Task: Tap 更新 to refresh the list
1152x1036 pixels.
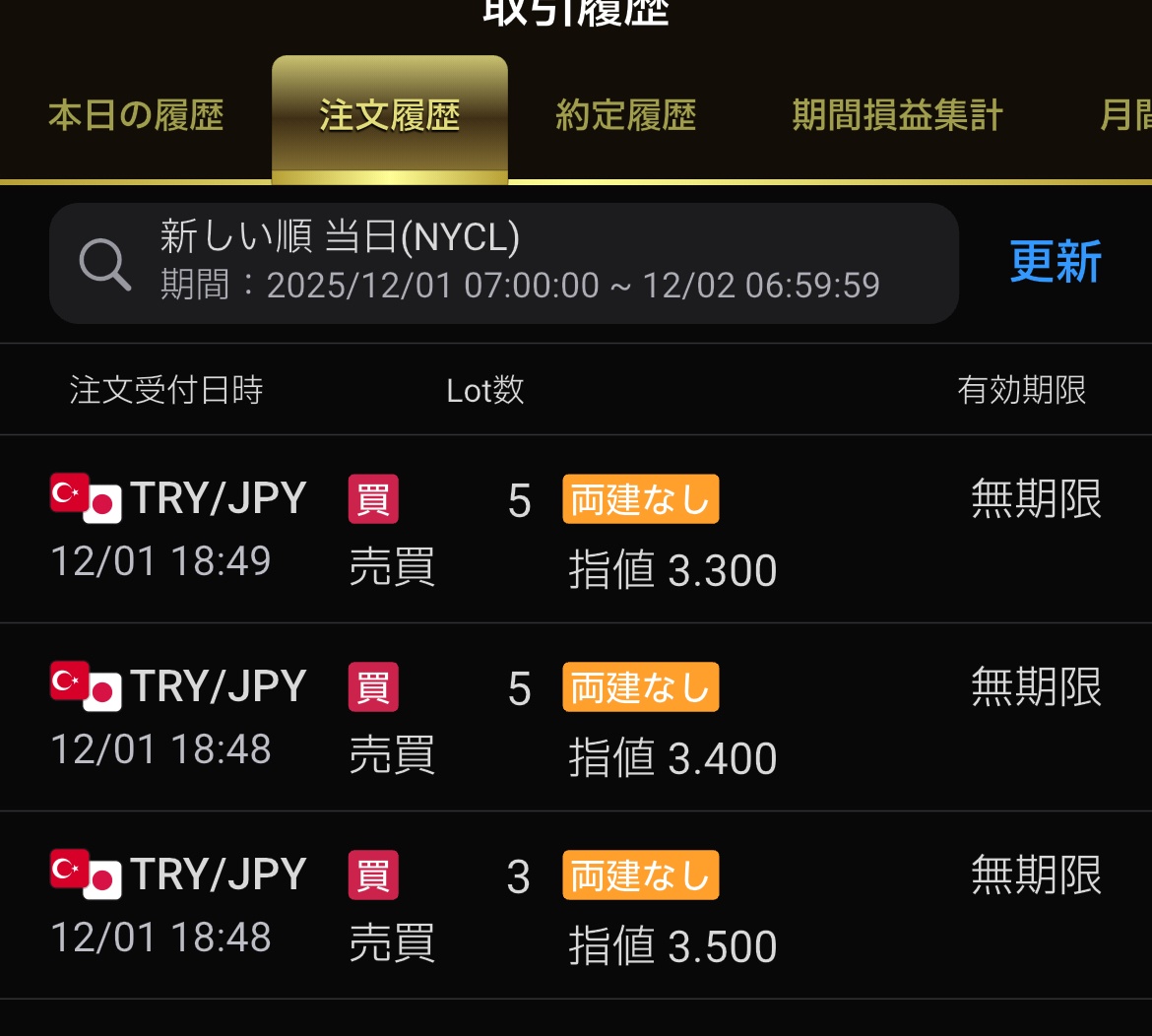Action: point(1056,262)
